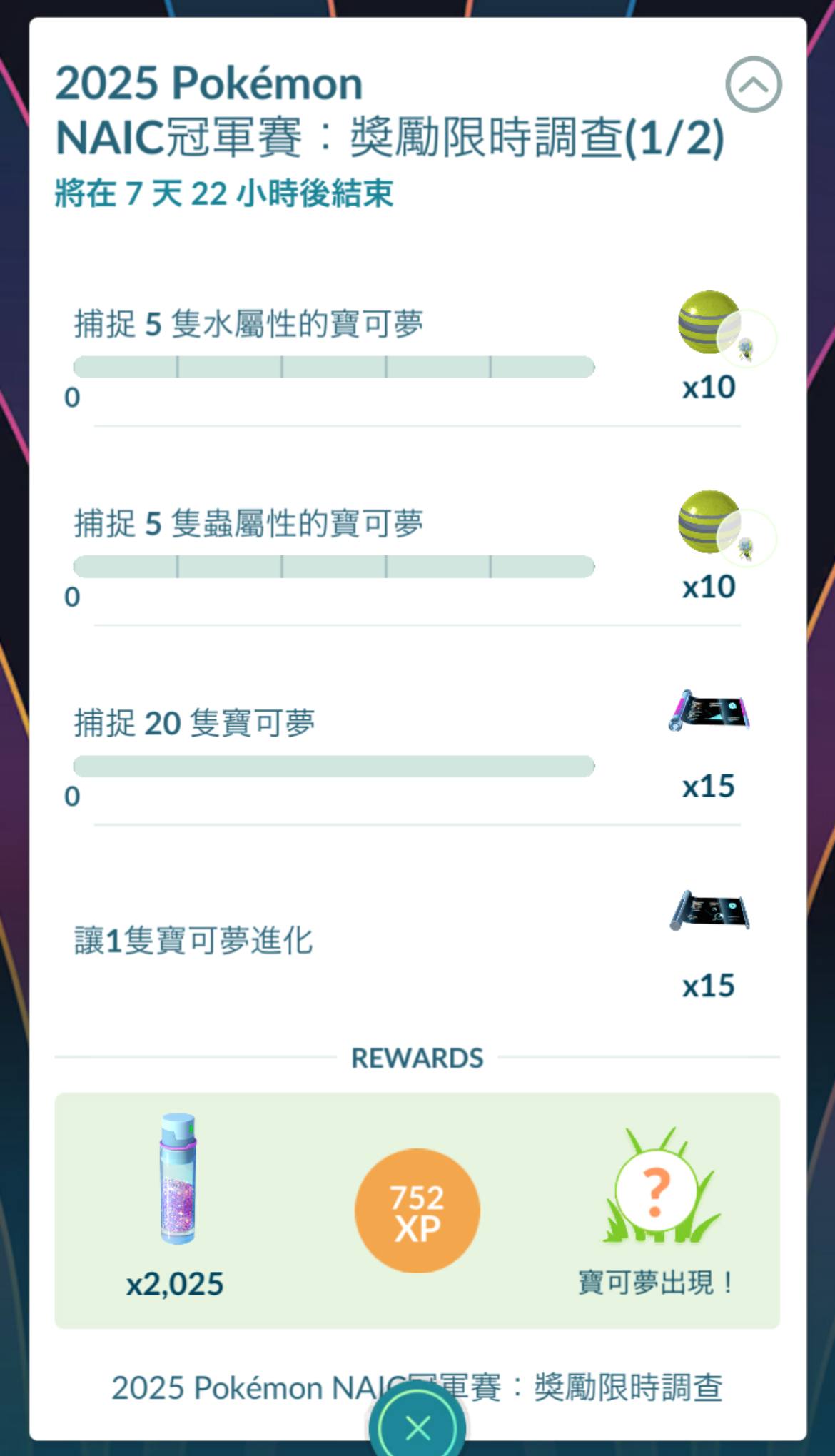The height and width of the screenshot is (1456, 835).
Task: Close the research panel
Action: (417, 1427)
